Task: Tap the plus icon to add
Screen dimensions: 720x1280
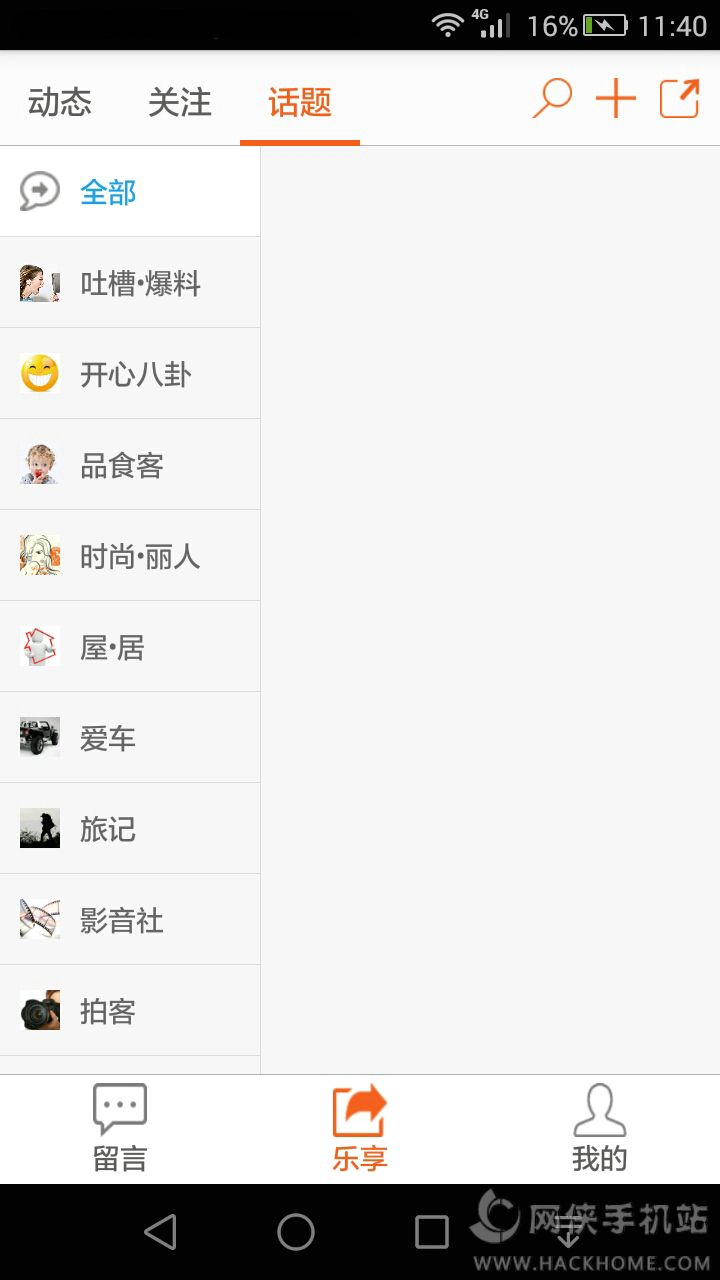Action: tap(616, 100)
